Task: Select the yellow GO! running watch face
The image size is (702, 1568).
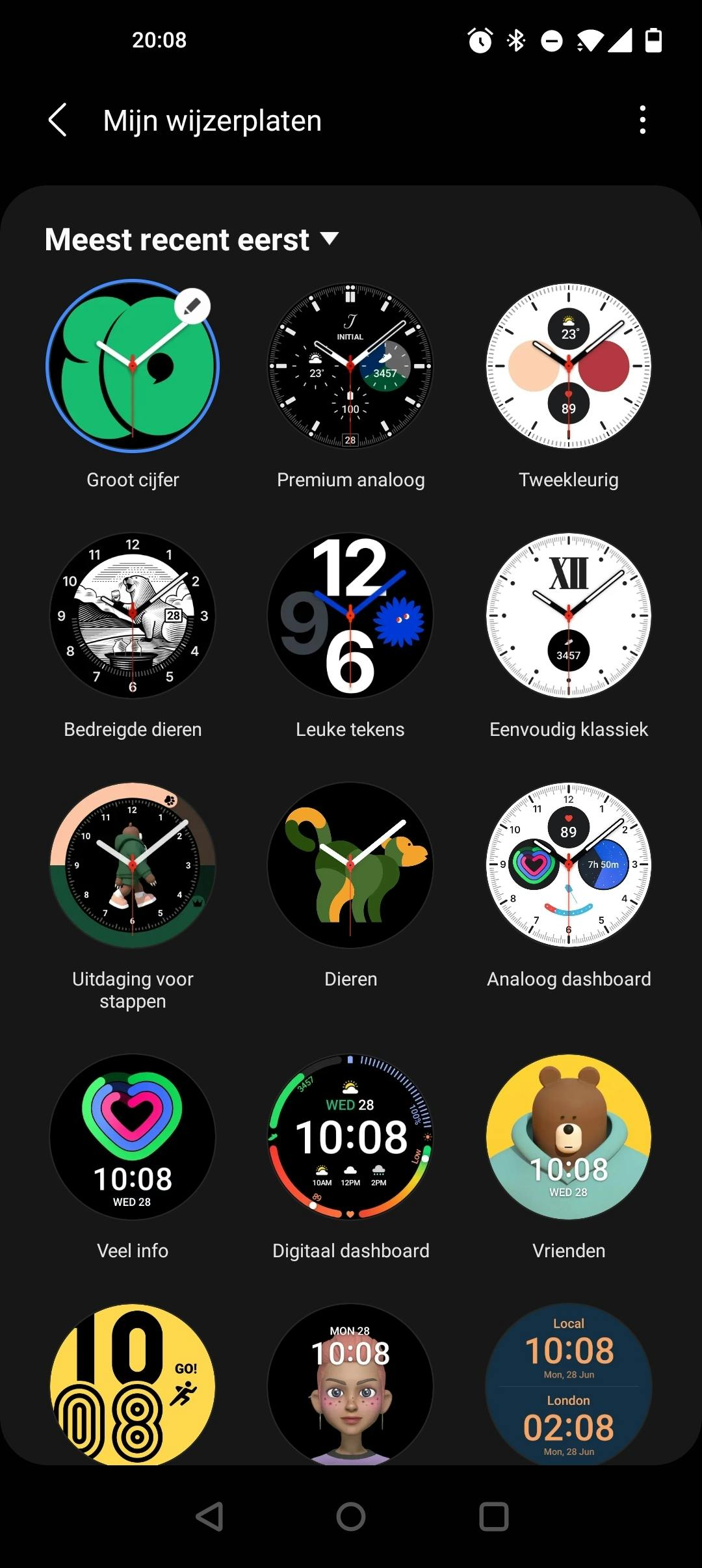Action: (x=133, y=1385)
